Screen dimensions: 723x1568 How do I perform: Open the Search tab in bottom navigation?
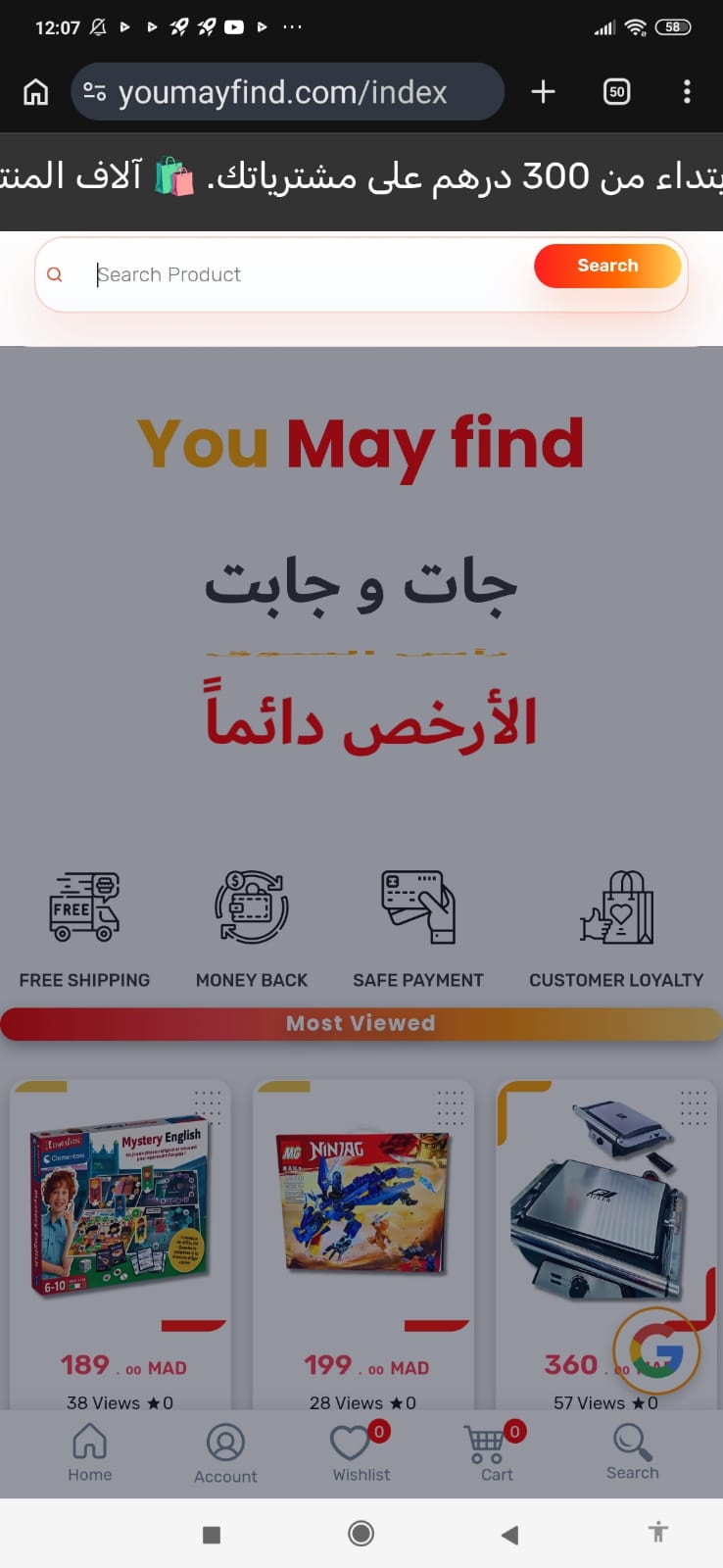(632, 1452)
